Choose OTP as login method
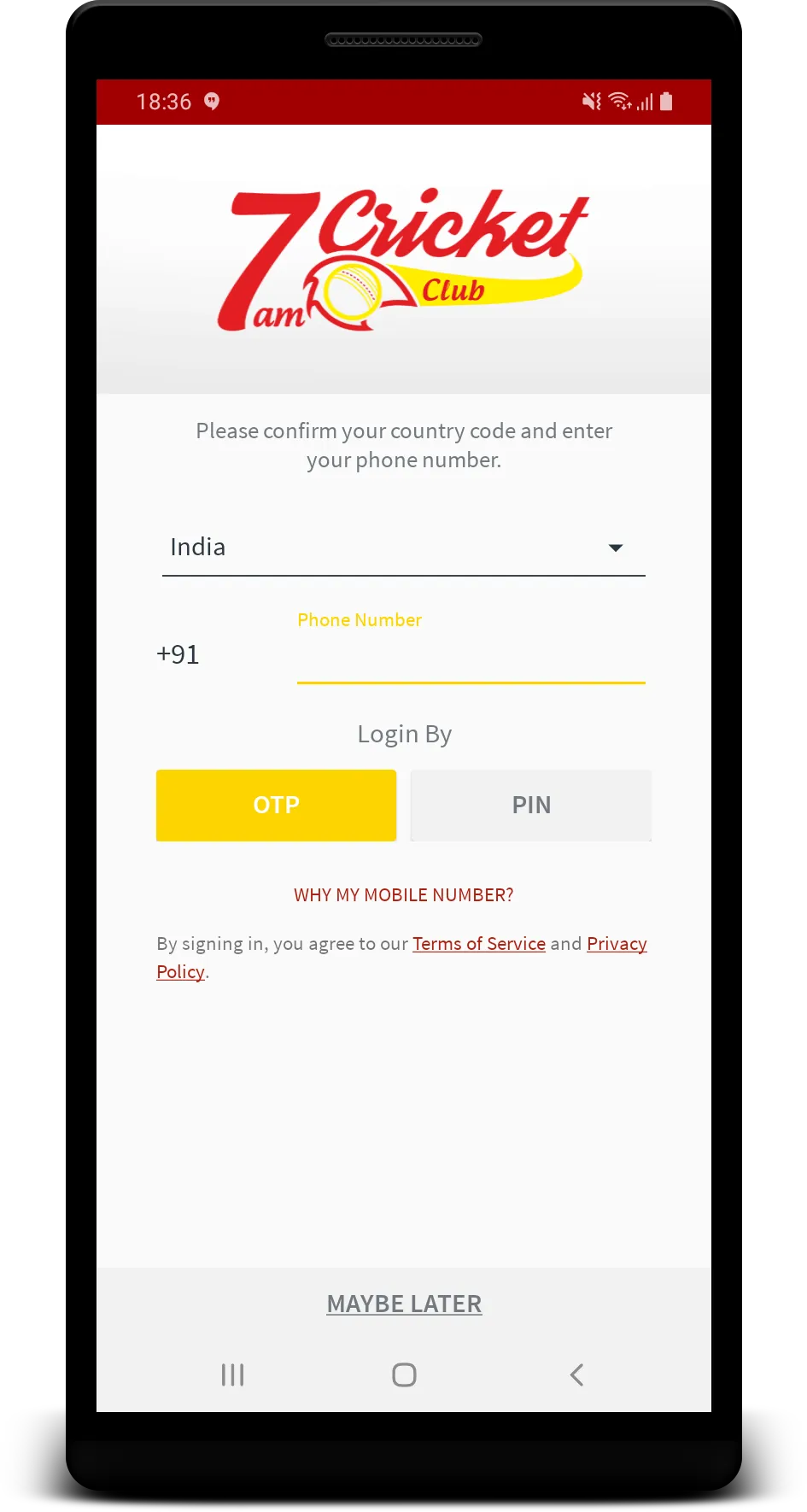The height and width of the screenshot is (1512, 807). (276, 805)
